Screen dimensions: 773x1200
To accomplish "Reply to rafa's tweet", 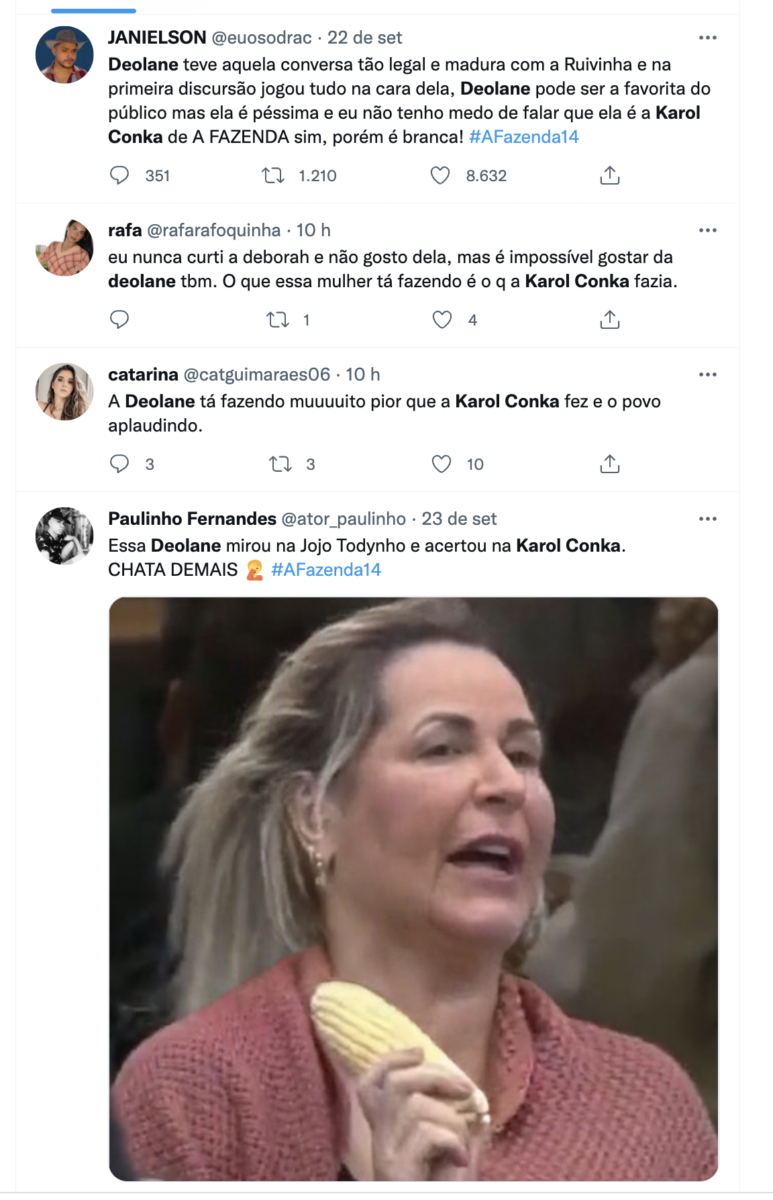I will pyautogui.click(x=120, y=320).
